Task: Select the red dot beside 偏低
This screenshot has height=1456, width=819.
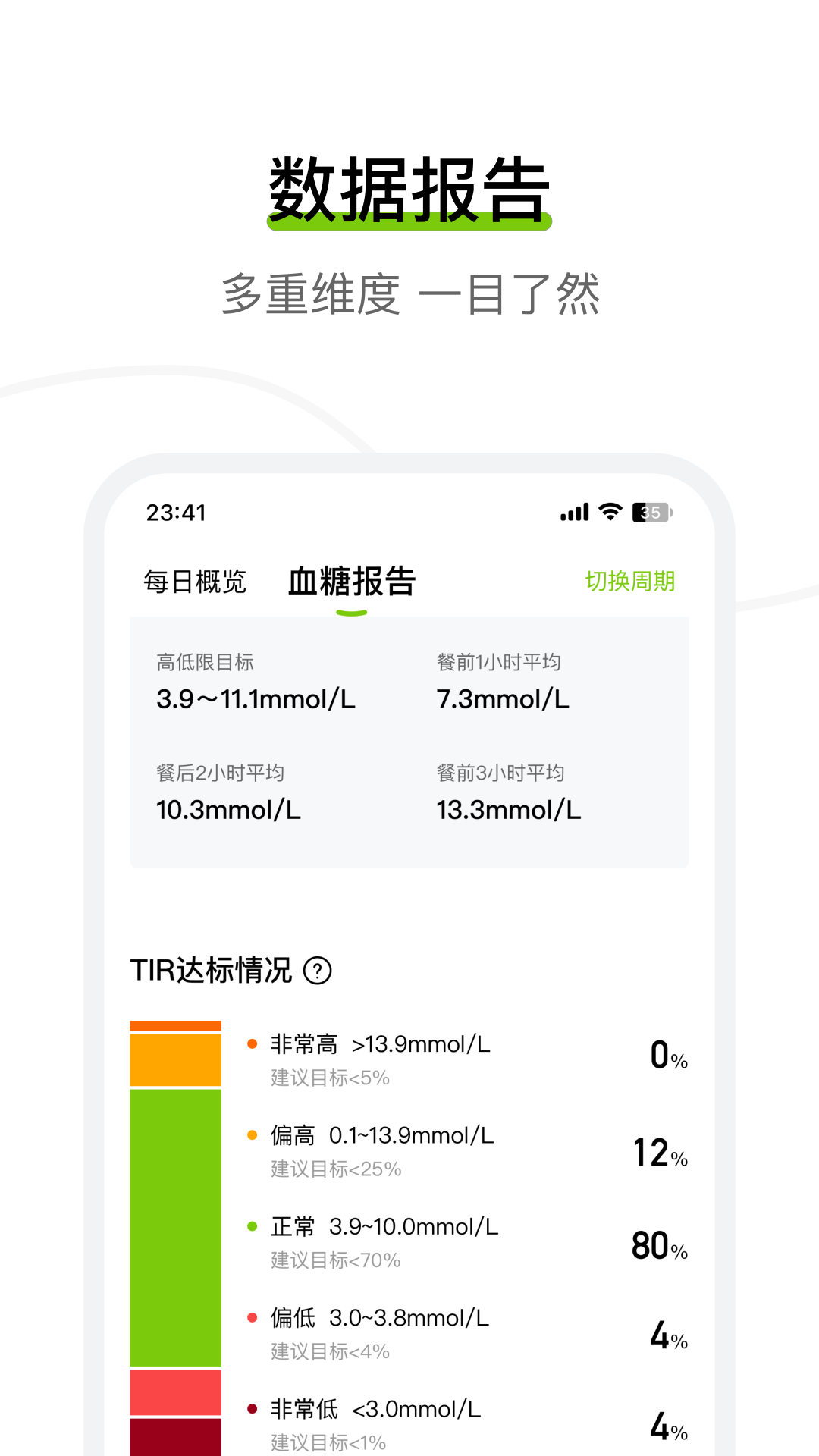Action: tap(251, 1317)
